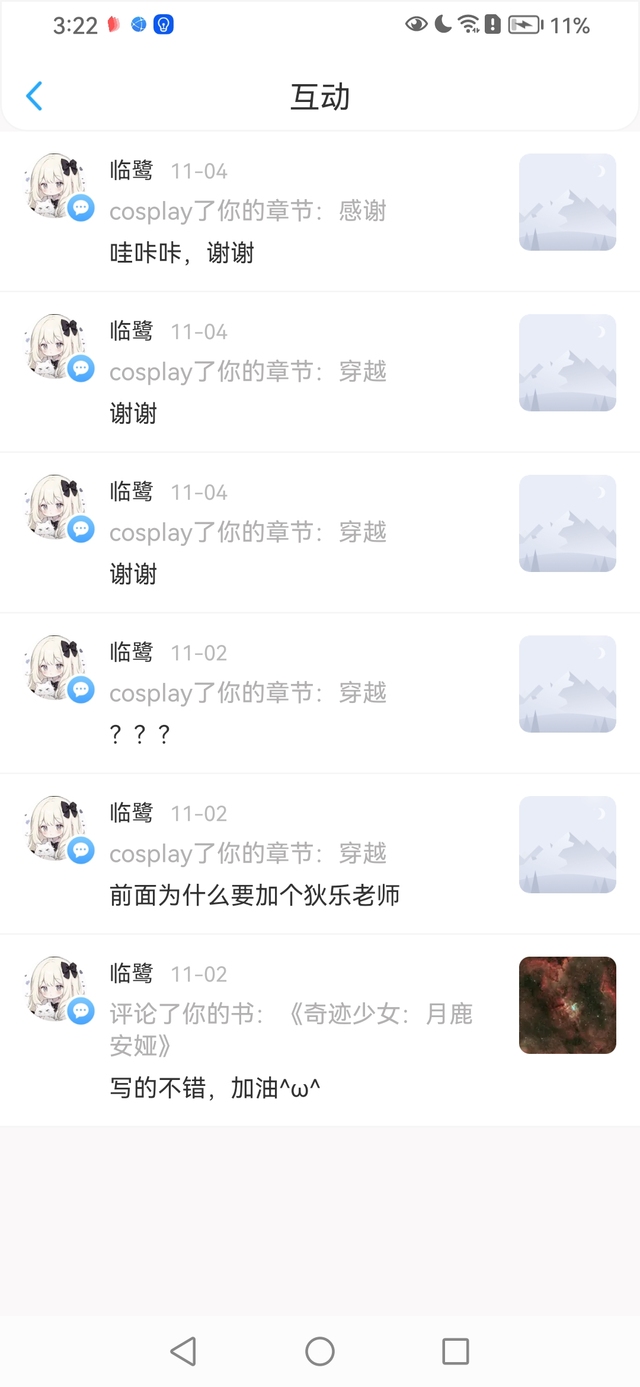Image resolution: width=640 pixels, height=1387 pixels.
Task: Go back using the top-left arrow
Action: pos(34,96)
